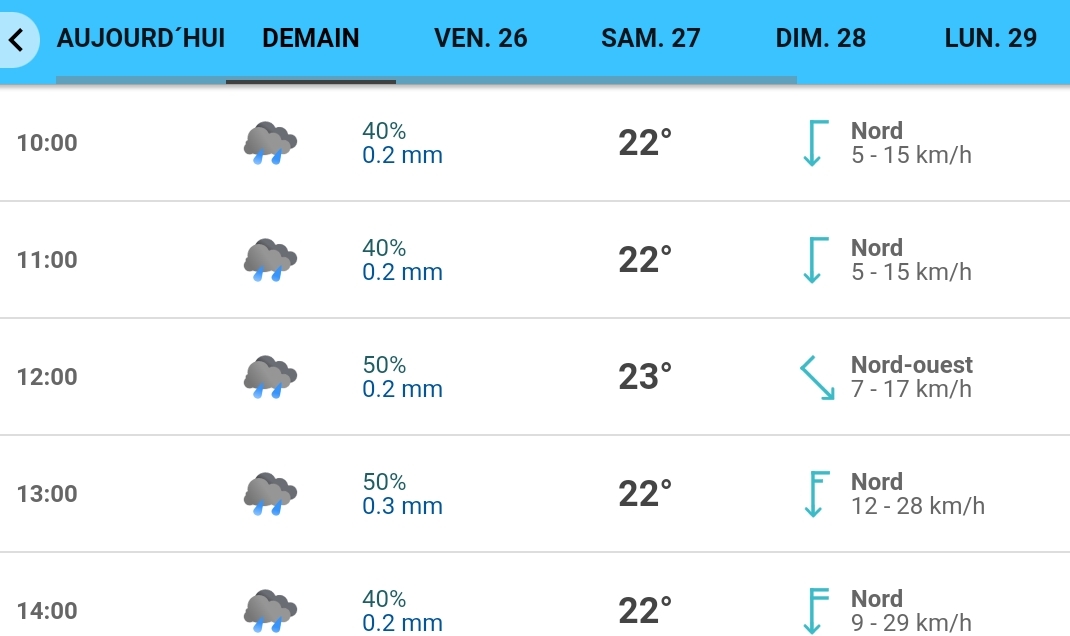The image size is (1070, 636).
Task: Open the VEN. 26 forecast tab
Action: 481,39
